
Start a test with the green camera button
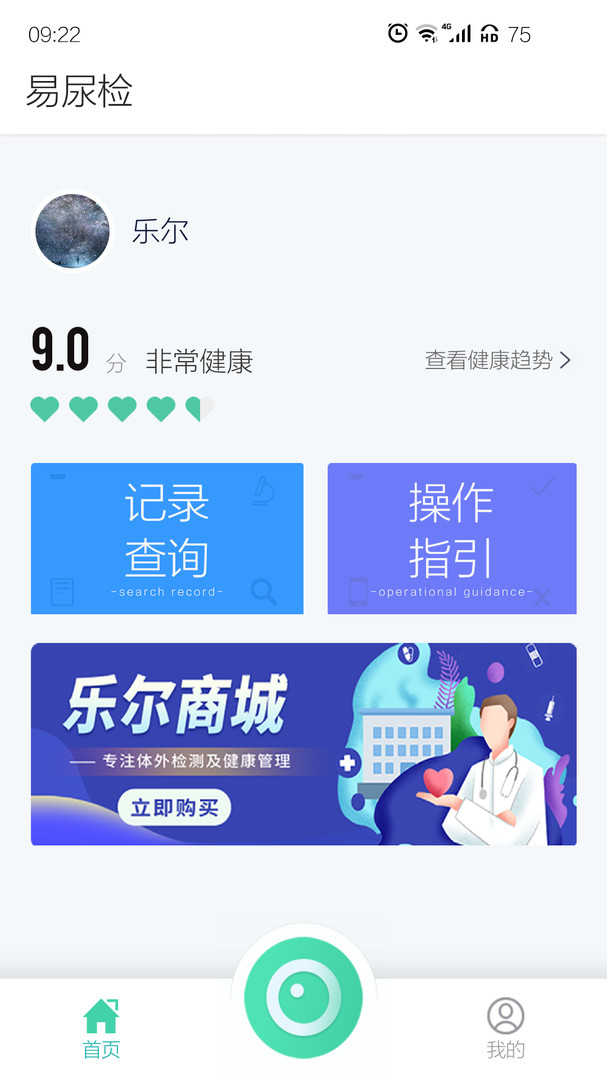tap(303, 997)
